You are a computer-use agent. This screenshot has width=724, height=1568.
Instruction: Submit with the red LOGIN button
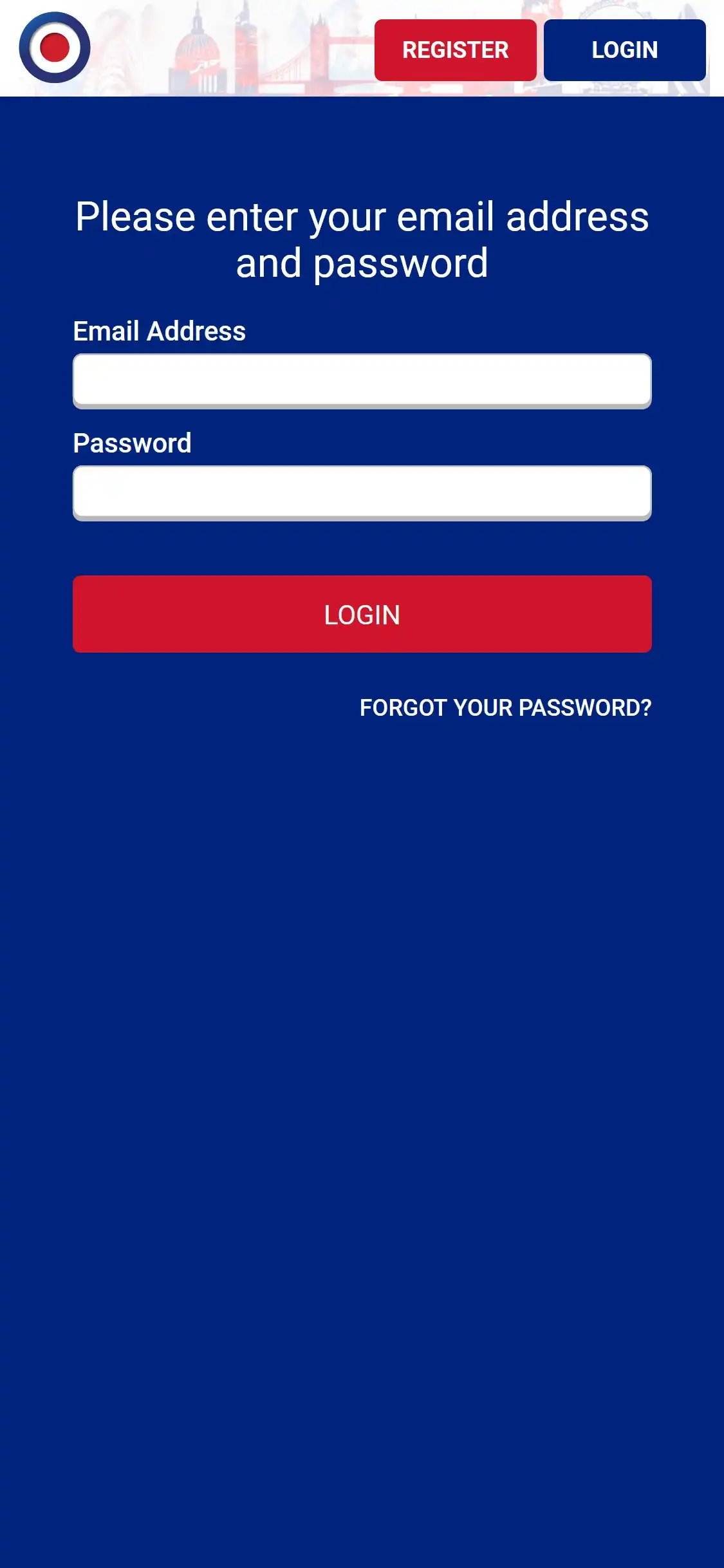362,614
